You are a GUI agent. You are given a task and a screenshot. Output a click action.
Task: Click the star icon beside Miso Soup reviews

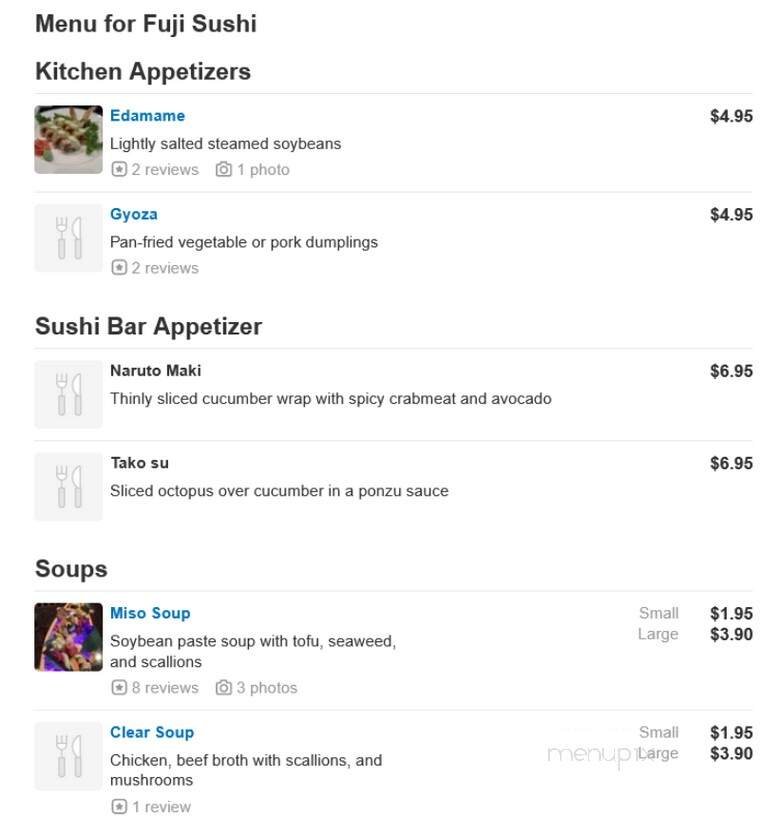pos(120,687)
